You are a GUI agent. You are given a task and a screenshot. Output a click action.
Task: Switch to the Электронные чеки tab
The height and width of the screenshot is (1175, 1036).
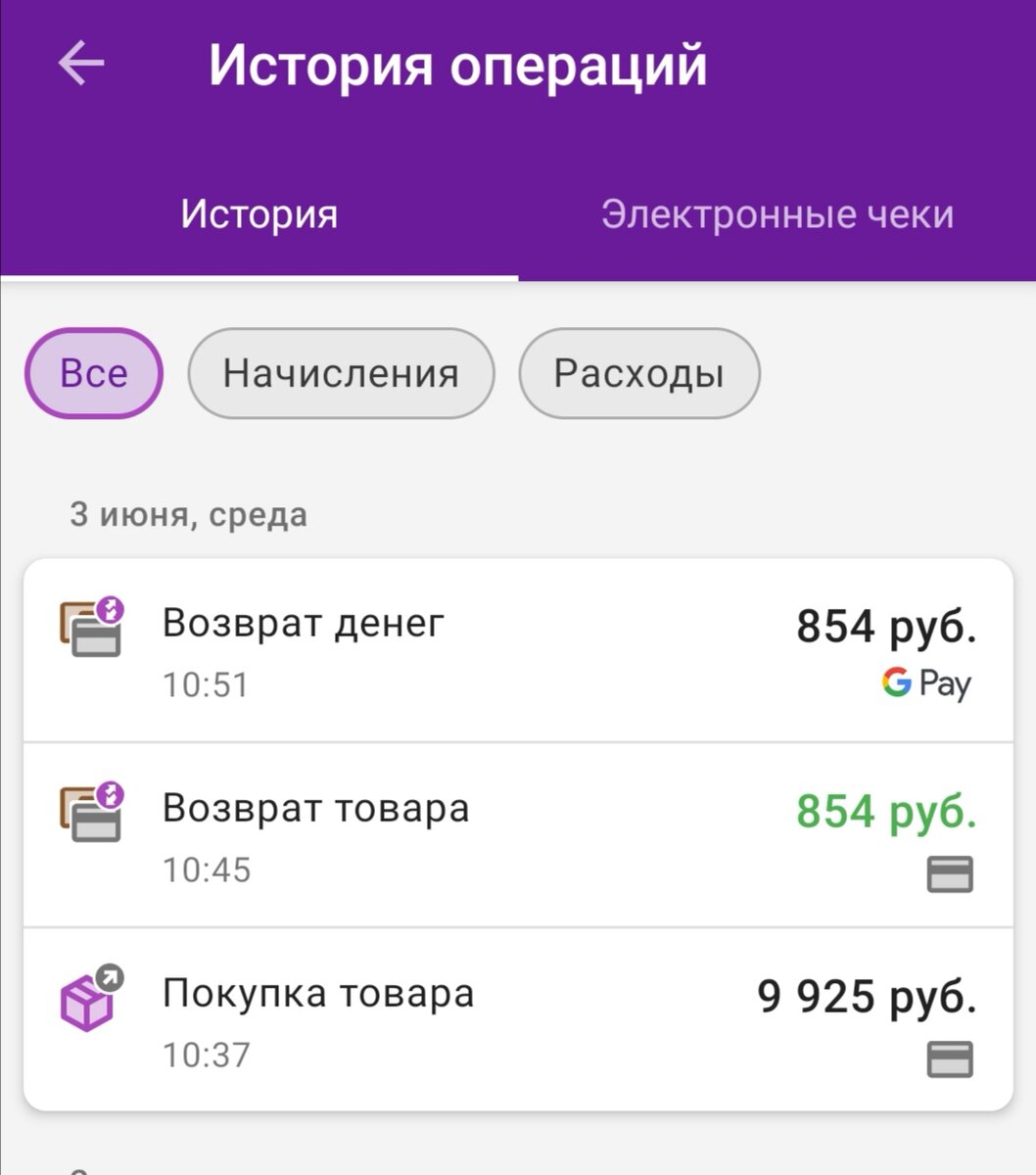pyautogui.click(x=777, y=214)
